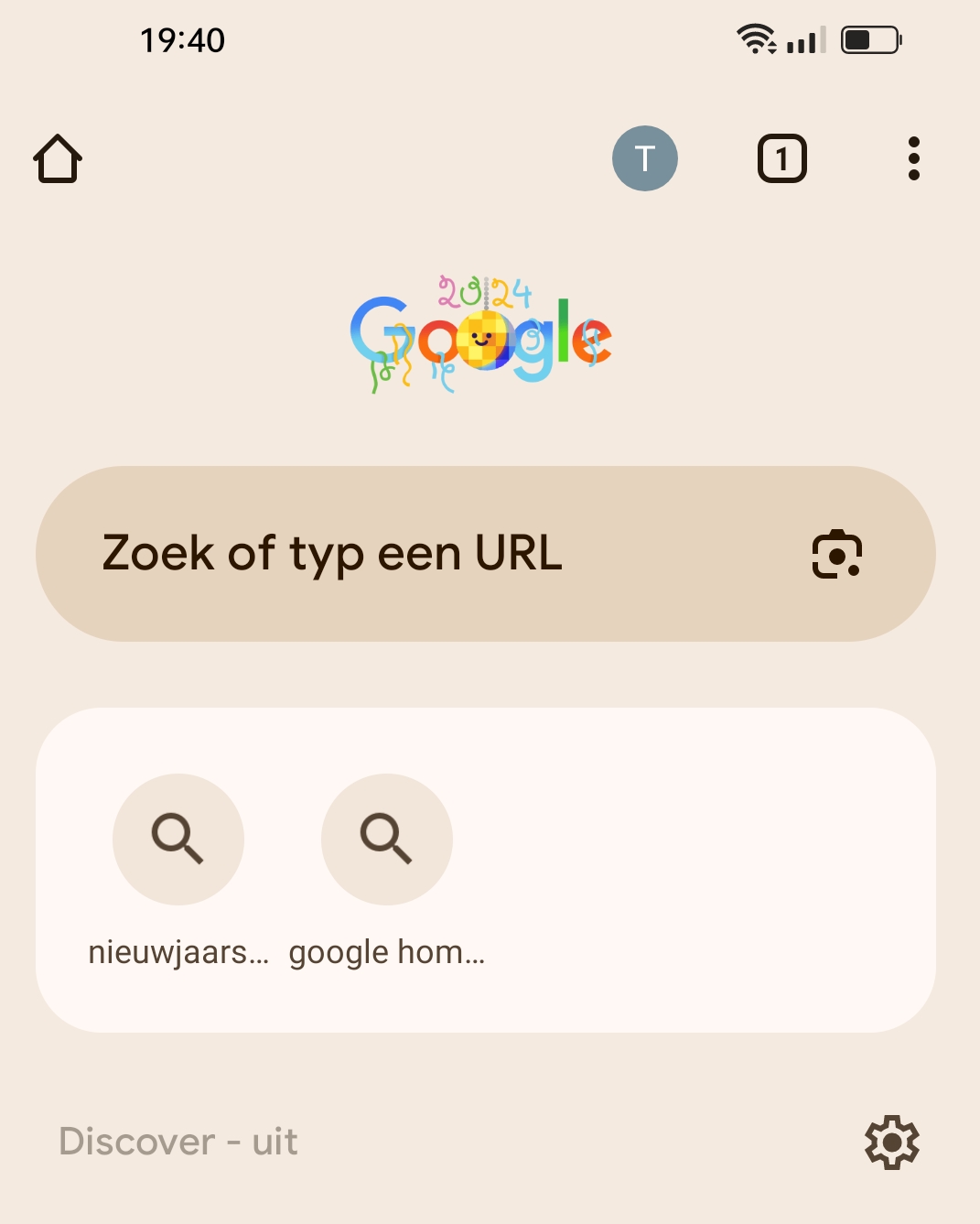
Task: Open Discover settings gear
Action: click(892, 1142)
